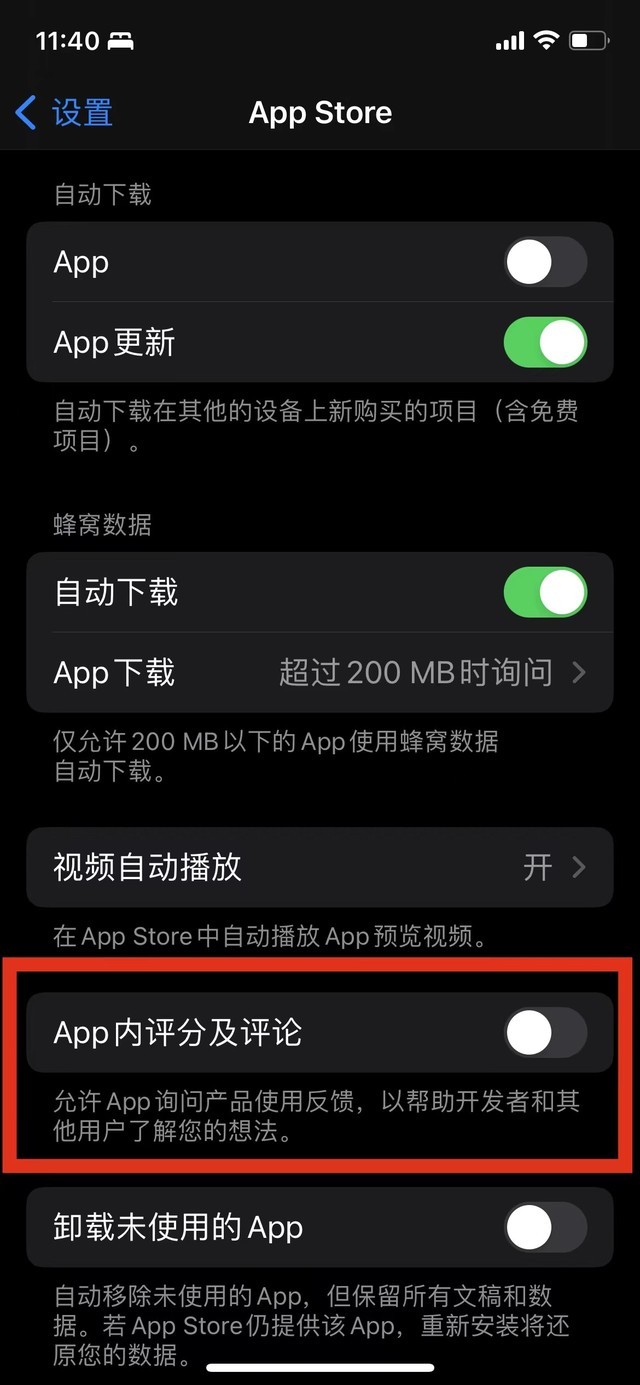Enable automatic App downloads toggle
Image resolution: width=640 pixels, height=1385 pixels.
tap(544, 263)
